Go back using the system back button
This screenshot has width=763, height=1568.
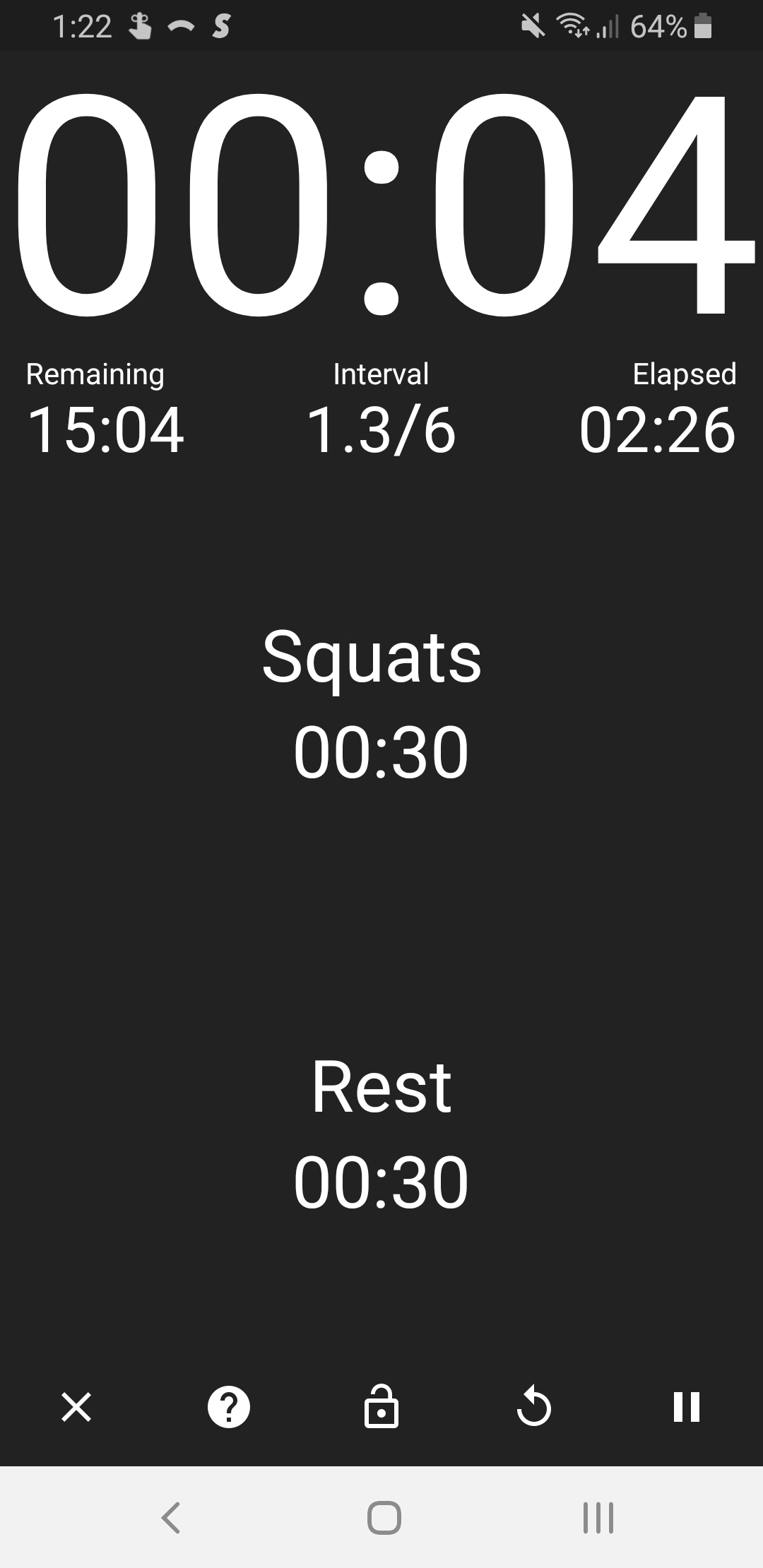coord(171,1517)
